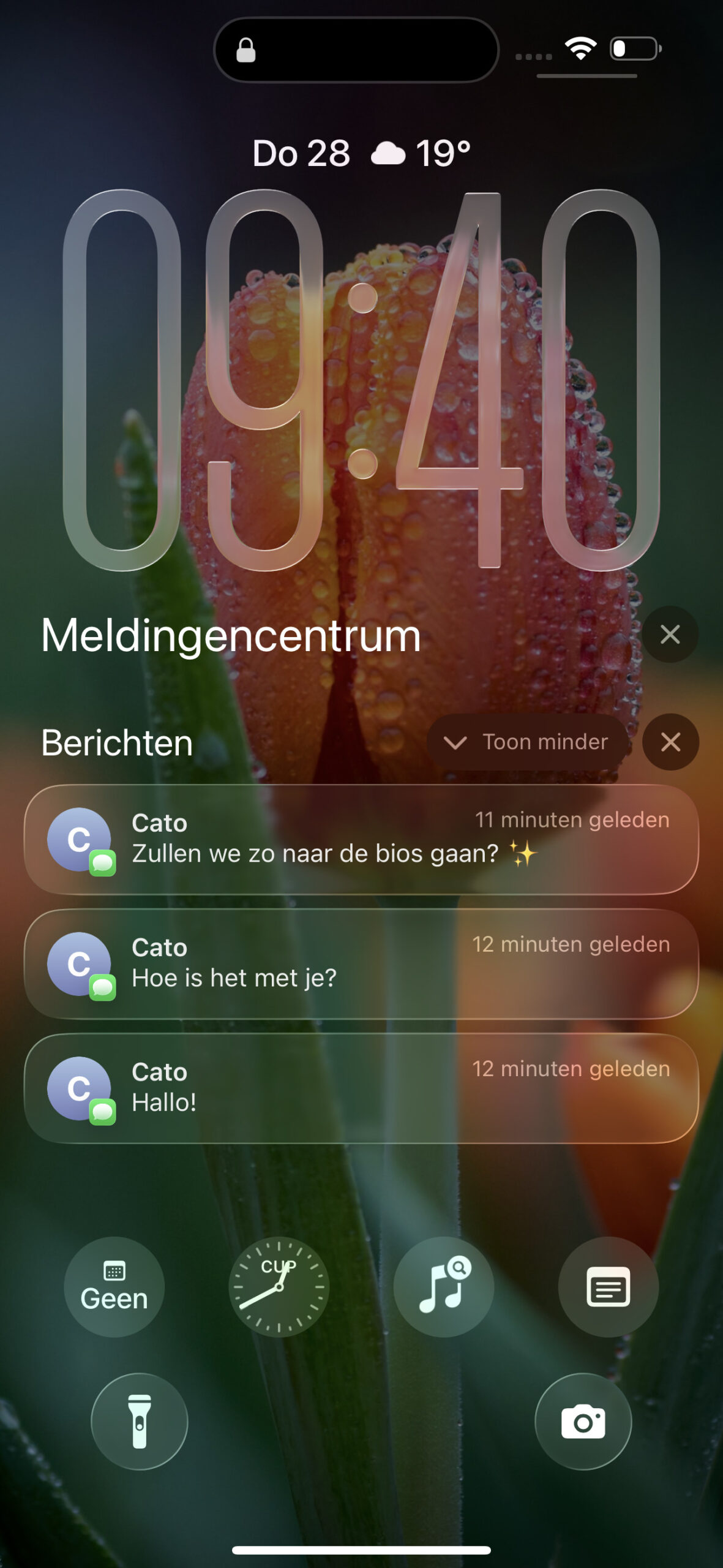Collapse notifications with Toon minder
Screen dimensions: 723x1568
pyautogui.click(x=528, y=742)
